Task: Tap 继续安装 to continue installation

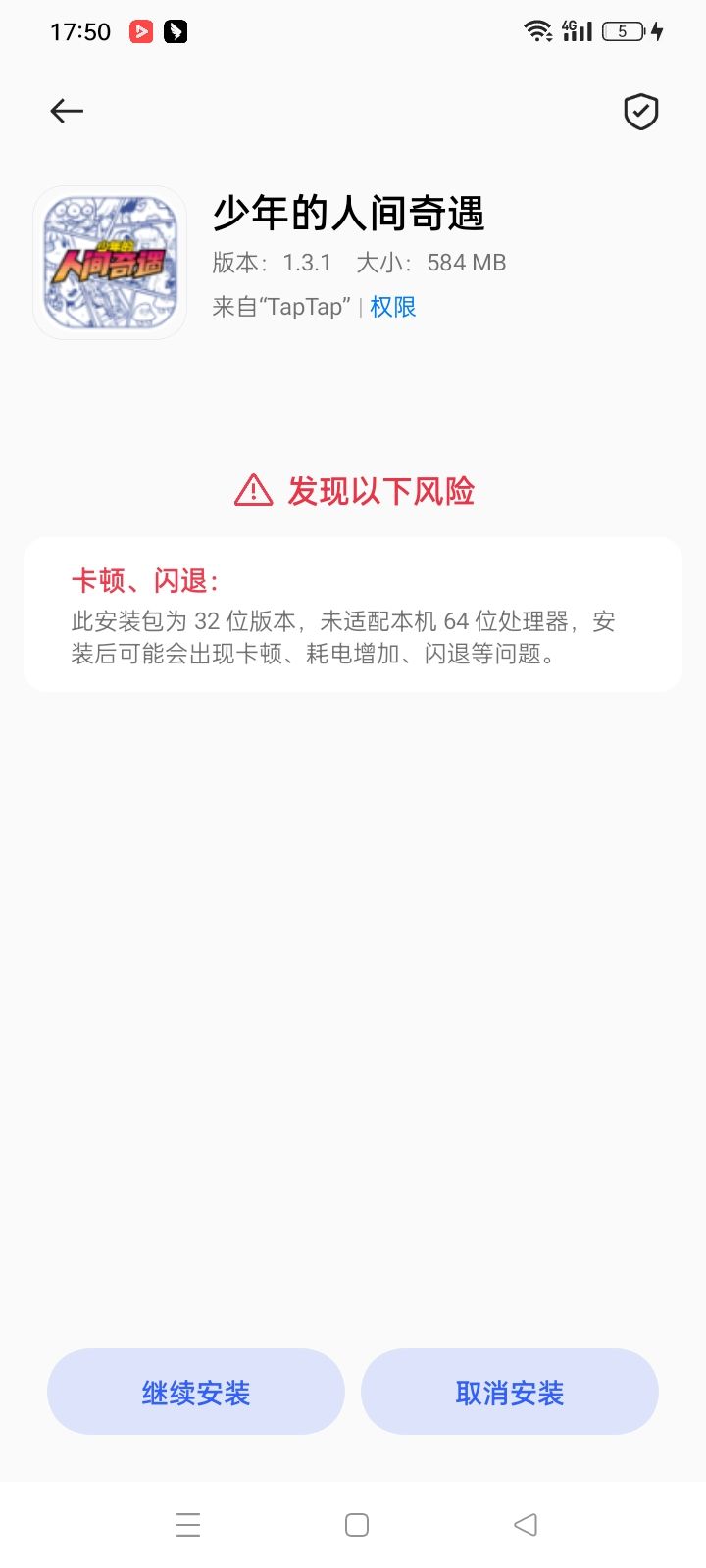Action: 195,1392
